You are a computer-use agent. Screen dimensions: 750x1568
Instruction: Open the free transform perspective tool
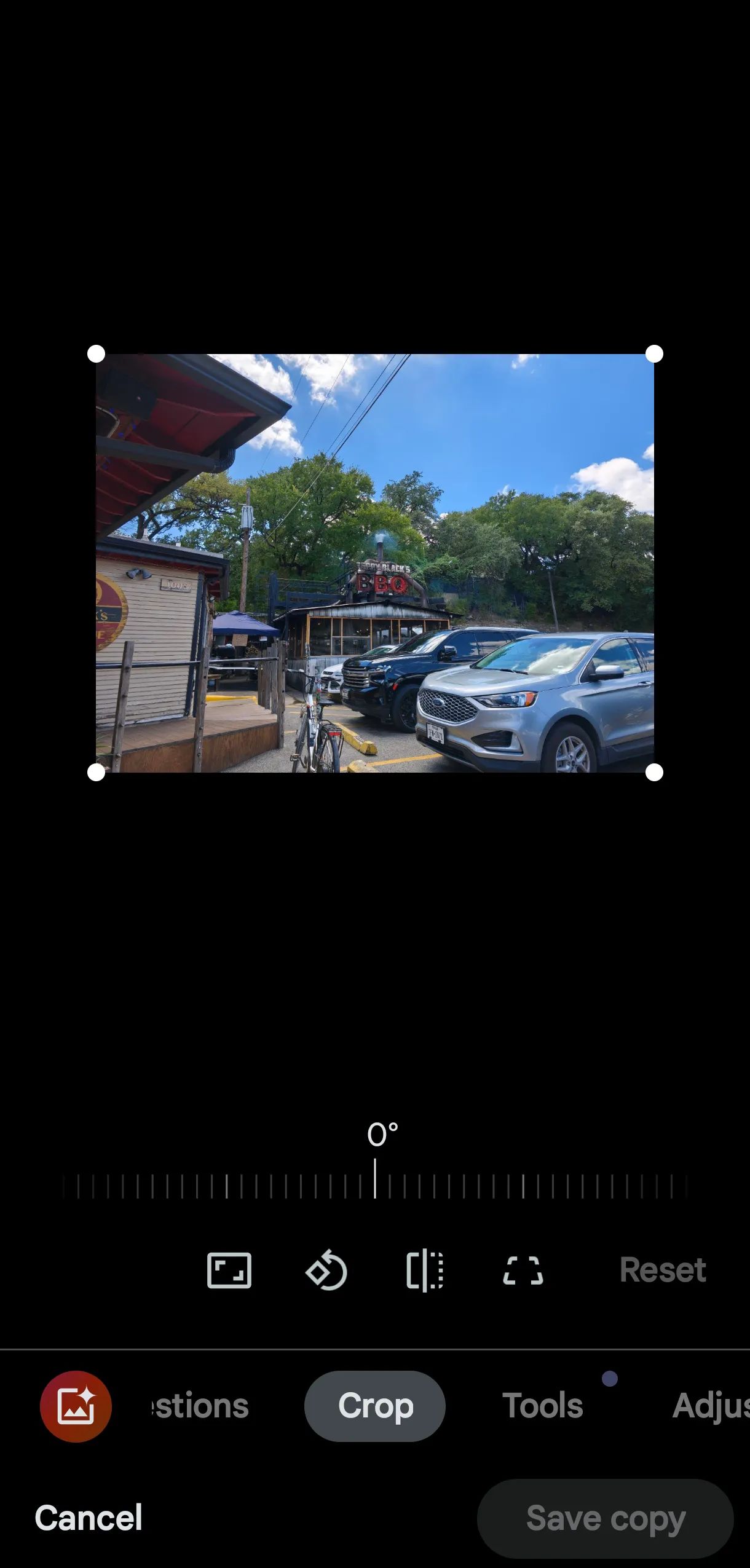[x=523, y=1271]
